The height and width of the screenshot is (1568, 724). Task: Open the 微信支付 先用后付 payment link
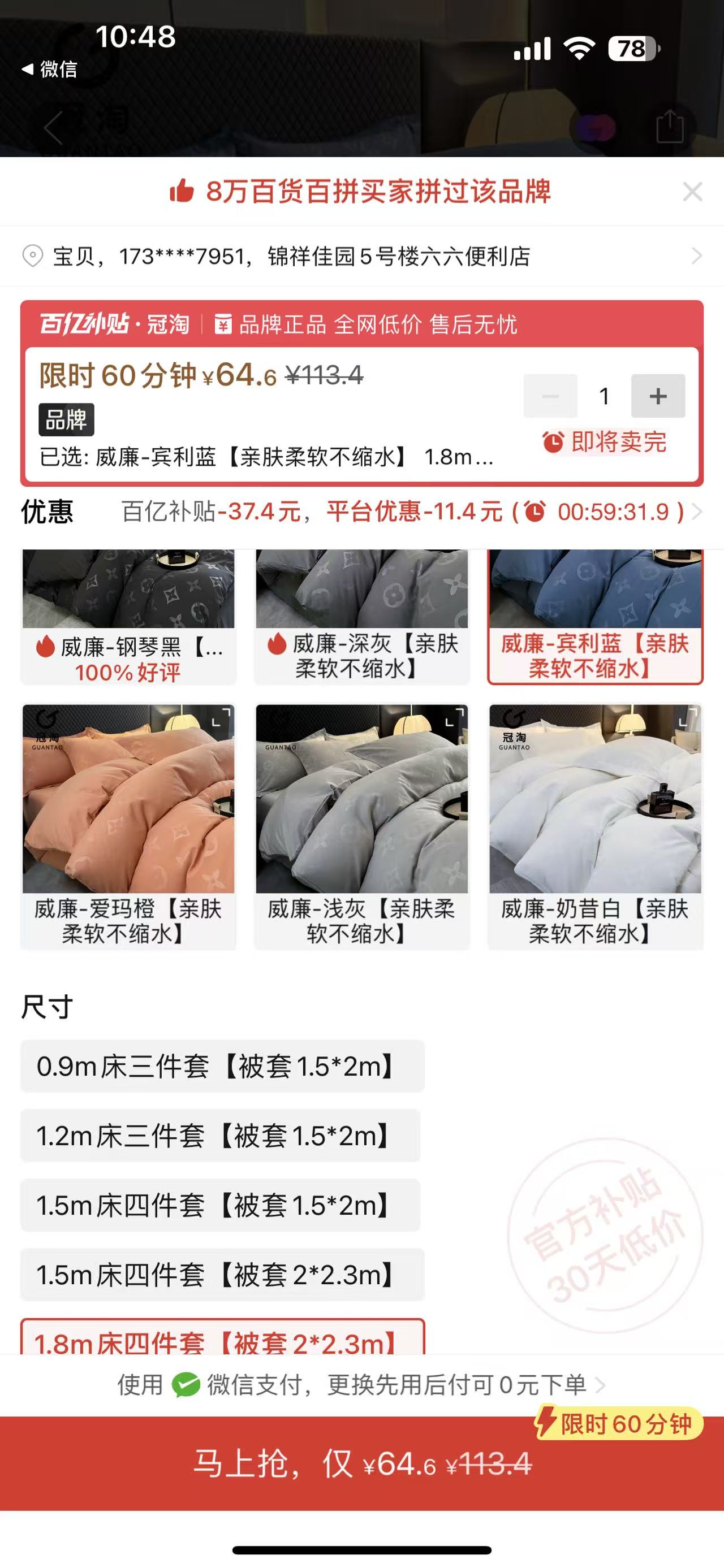pos(361,1385)
